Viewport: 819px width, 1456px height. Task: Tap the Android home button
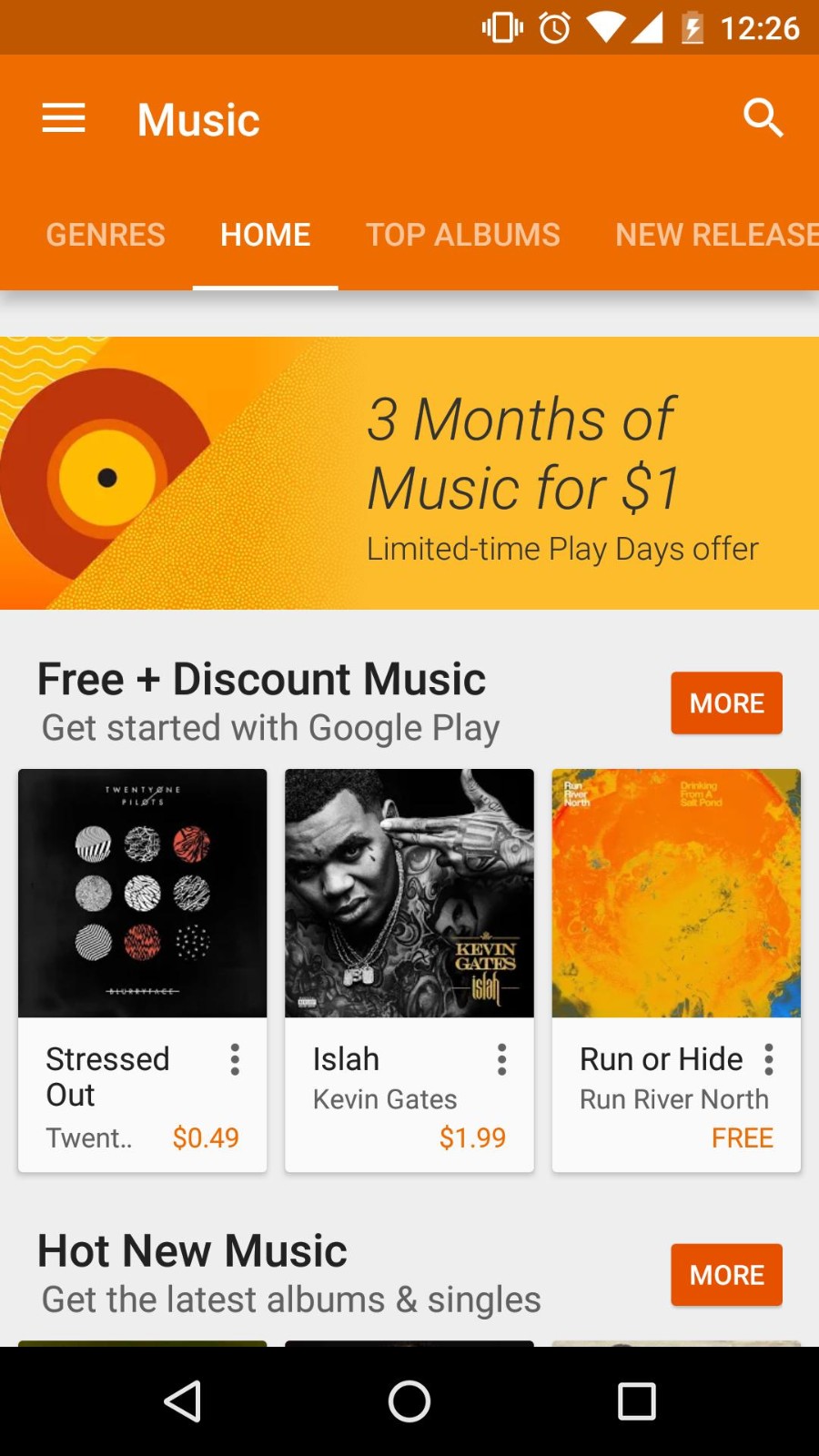tap(409, 1401)
